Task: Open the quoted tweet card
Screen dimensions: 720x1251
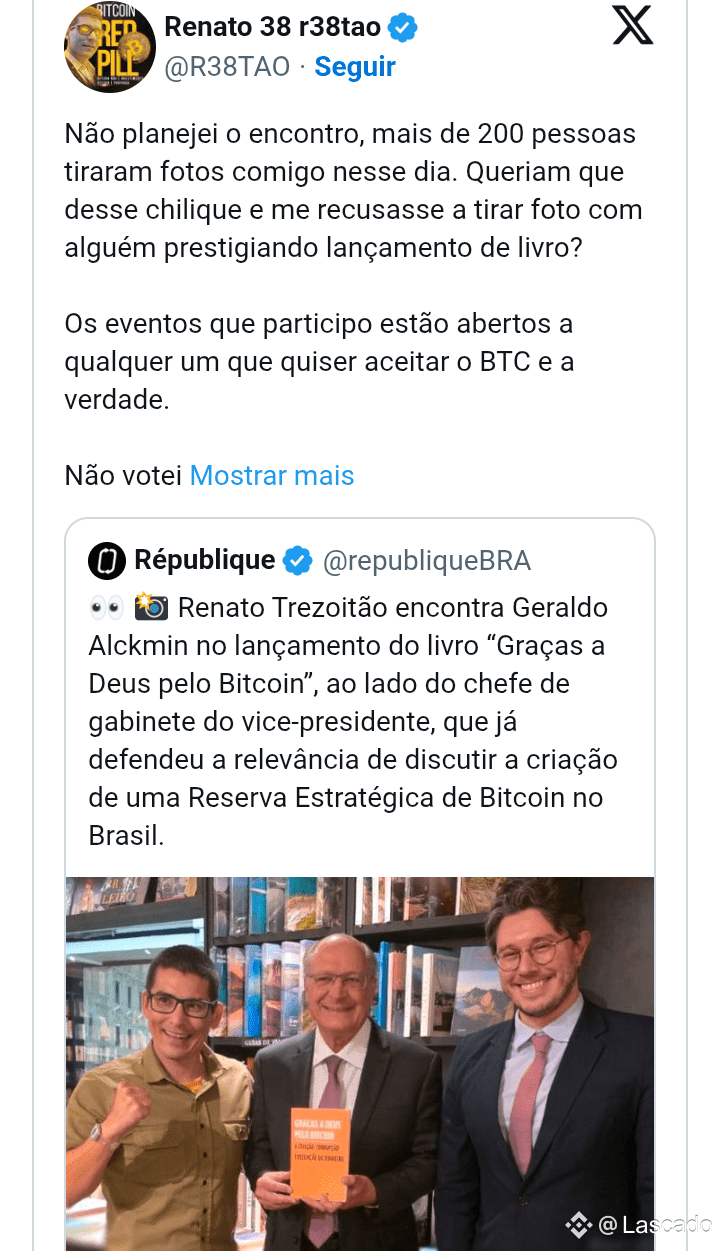Action: pos(360,750)
